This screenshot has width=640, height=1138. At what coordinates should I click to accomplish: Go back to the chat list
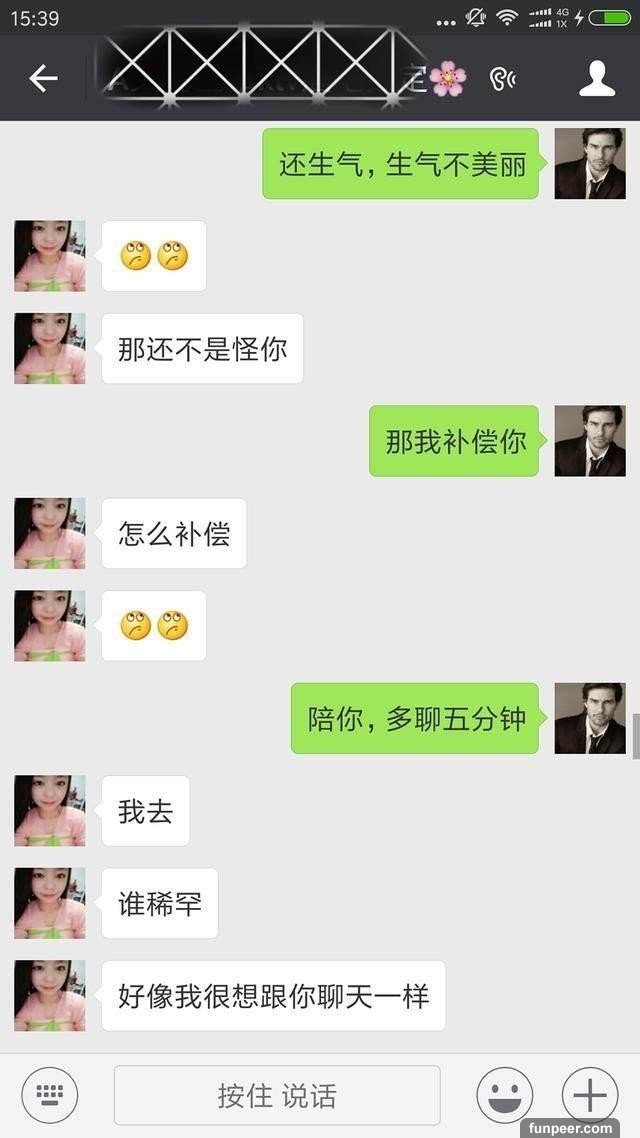(43, 78)
